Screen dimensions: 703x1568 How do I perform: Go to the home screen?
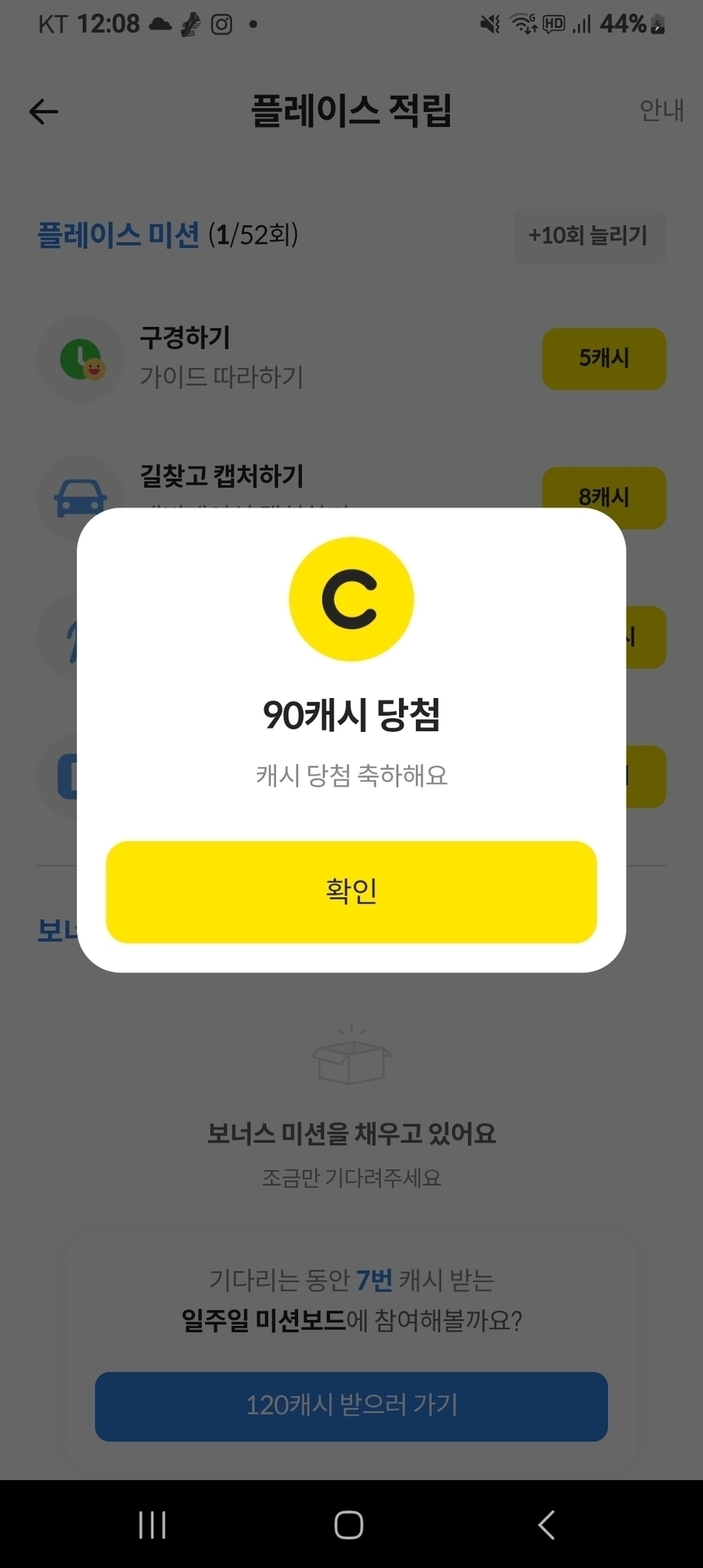click(x=349, y=1525)
